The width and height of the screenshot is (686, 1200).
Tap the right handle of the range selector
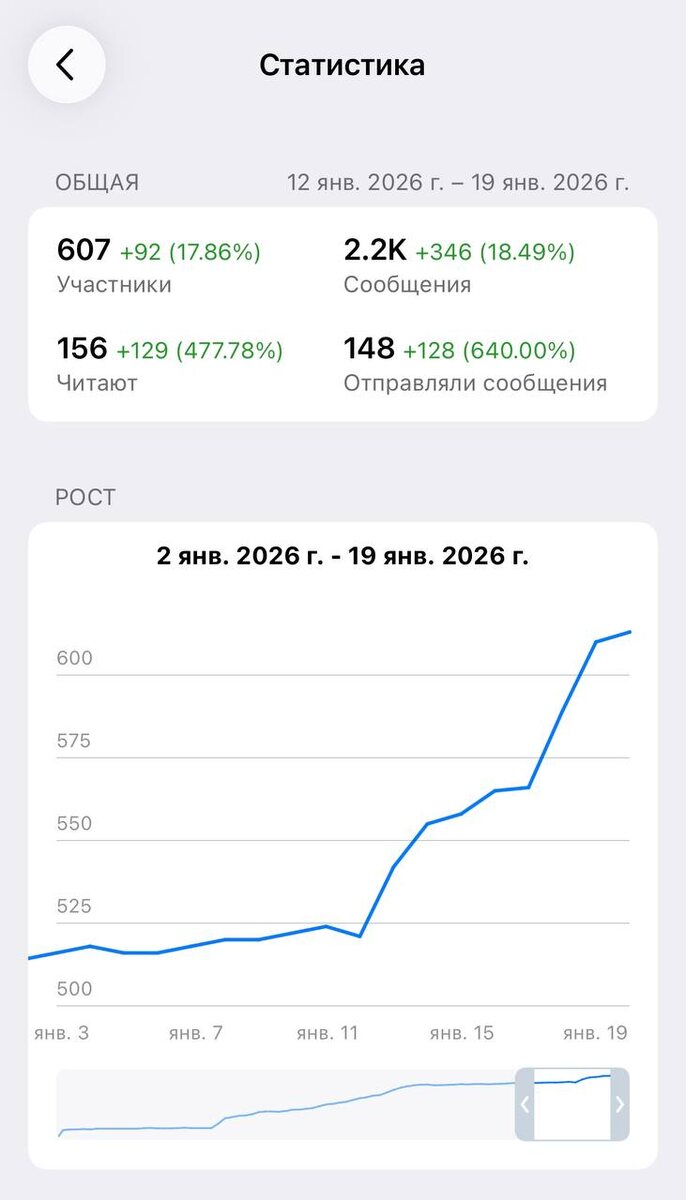point(620,1105)
